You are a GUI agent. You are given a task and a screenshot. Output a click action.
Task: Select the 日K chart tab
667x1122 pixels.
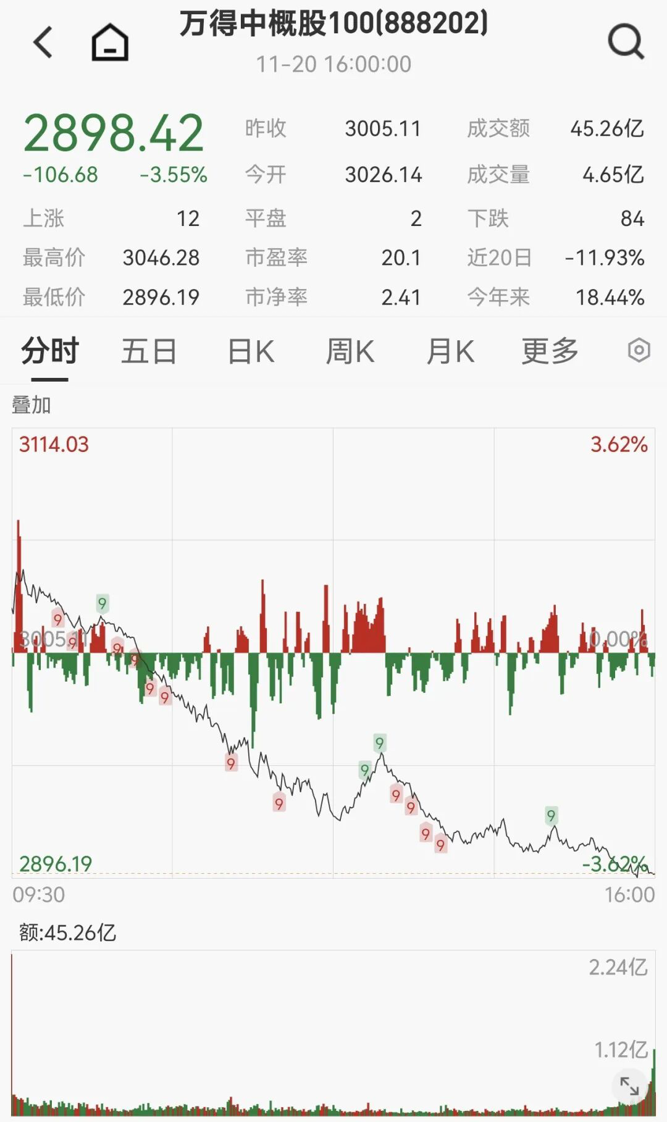click(x=251, y=351)
